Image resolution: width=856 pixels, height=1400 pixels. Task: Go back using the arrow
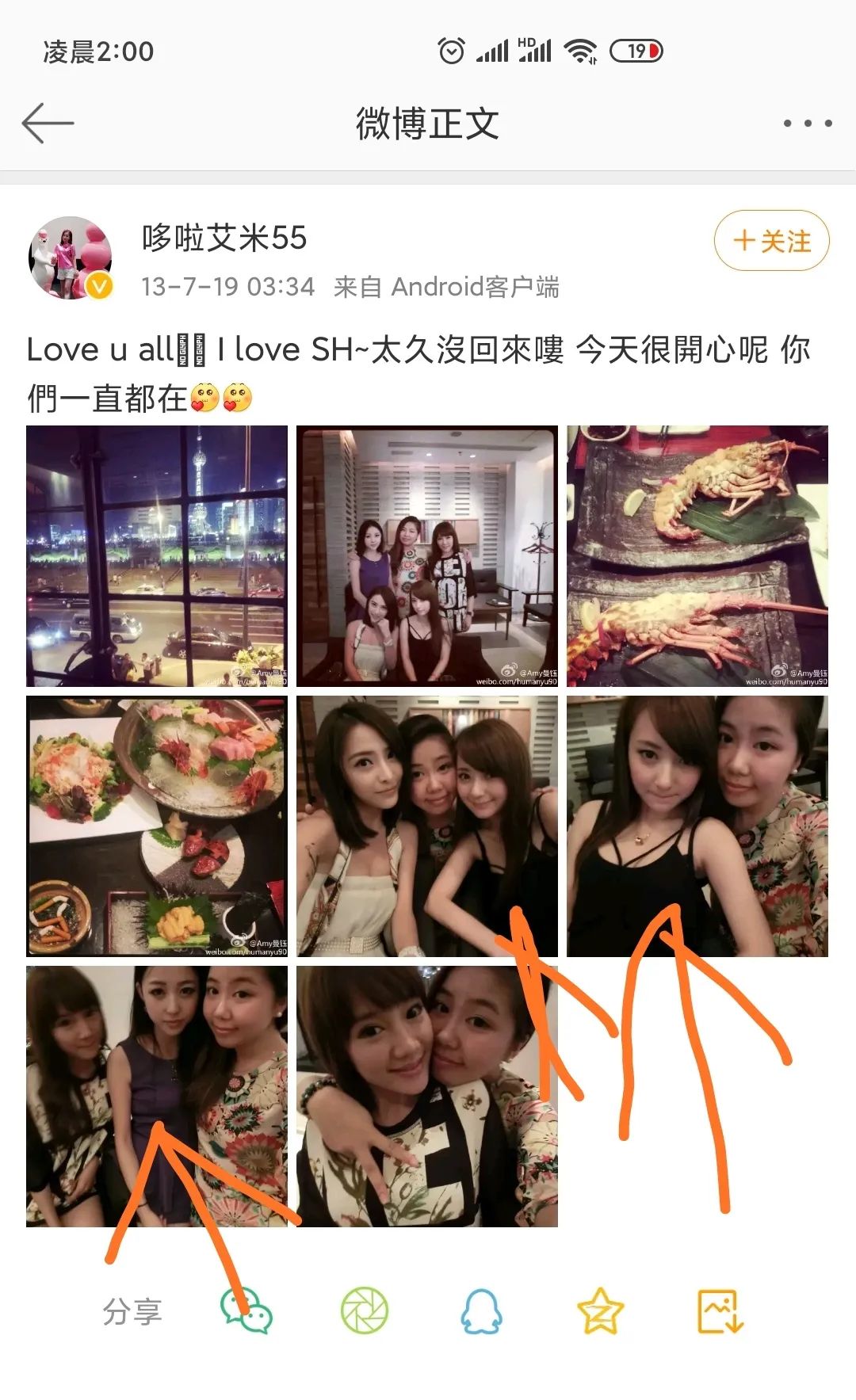48,123
